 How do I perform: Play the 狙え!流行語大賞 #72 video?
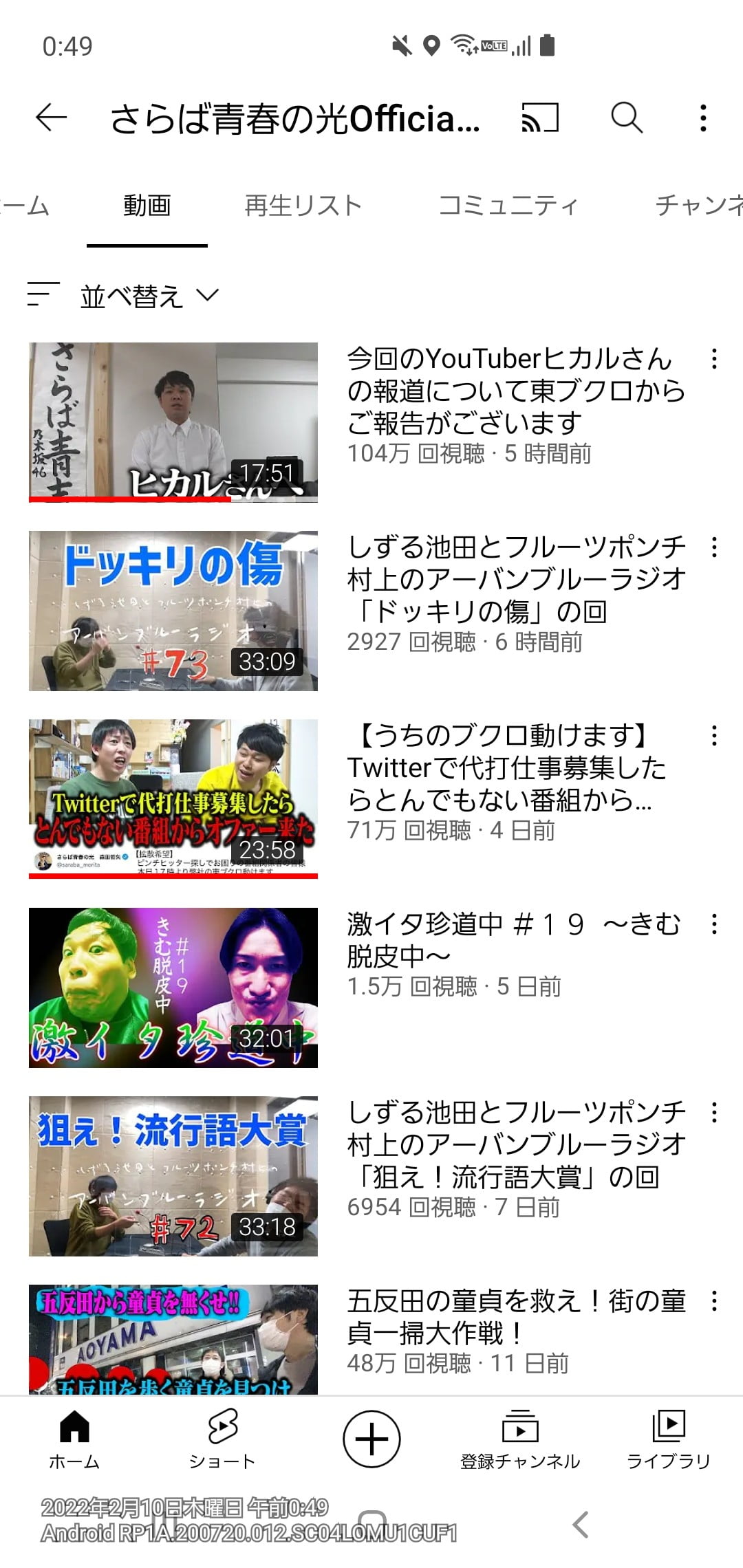[173, 1176]
